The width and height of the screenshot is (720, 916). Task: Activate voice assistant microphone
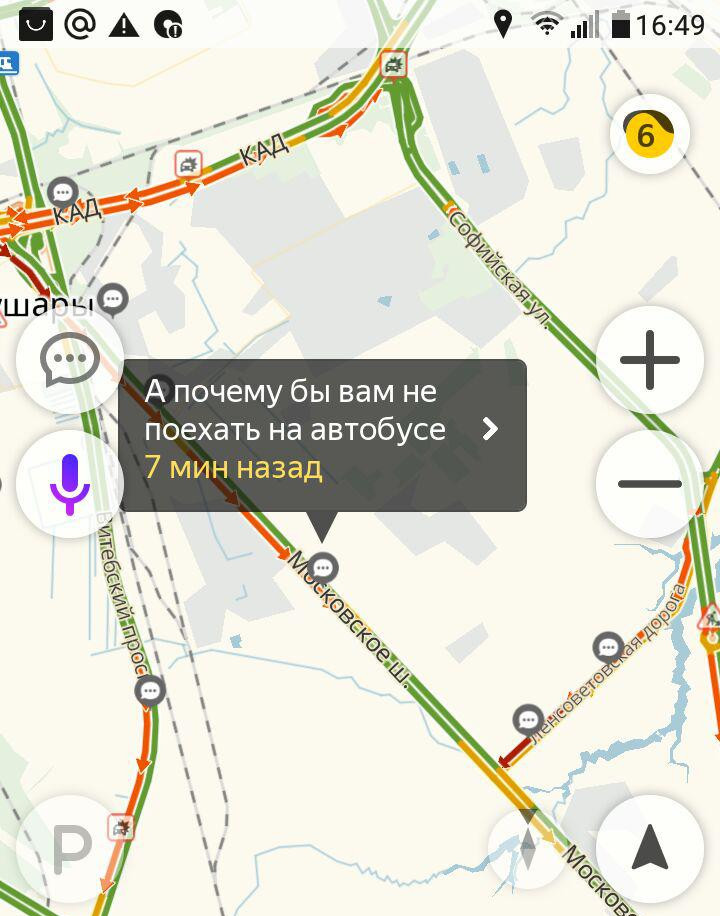(x=69, y=484)
